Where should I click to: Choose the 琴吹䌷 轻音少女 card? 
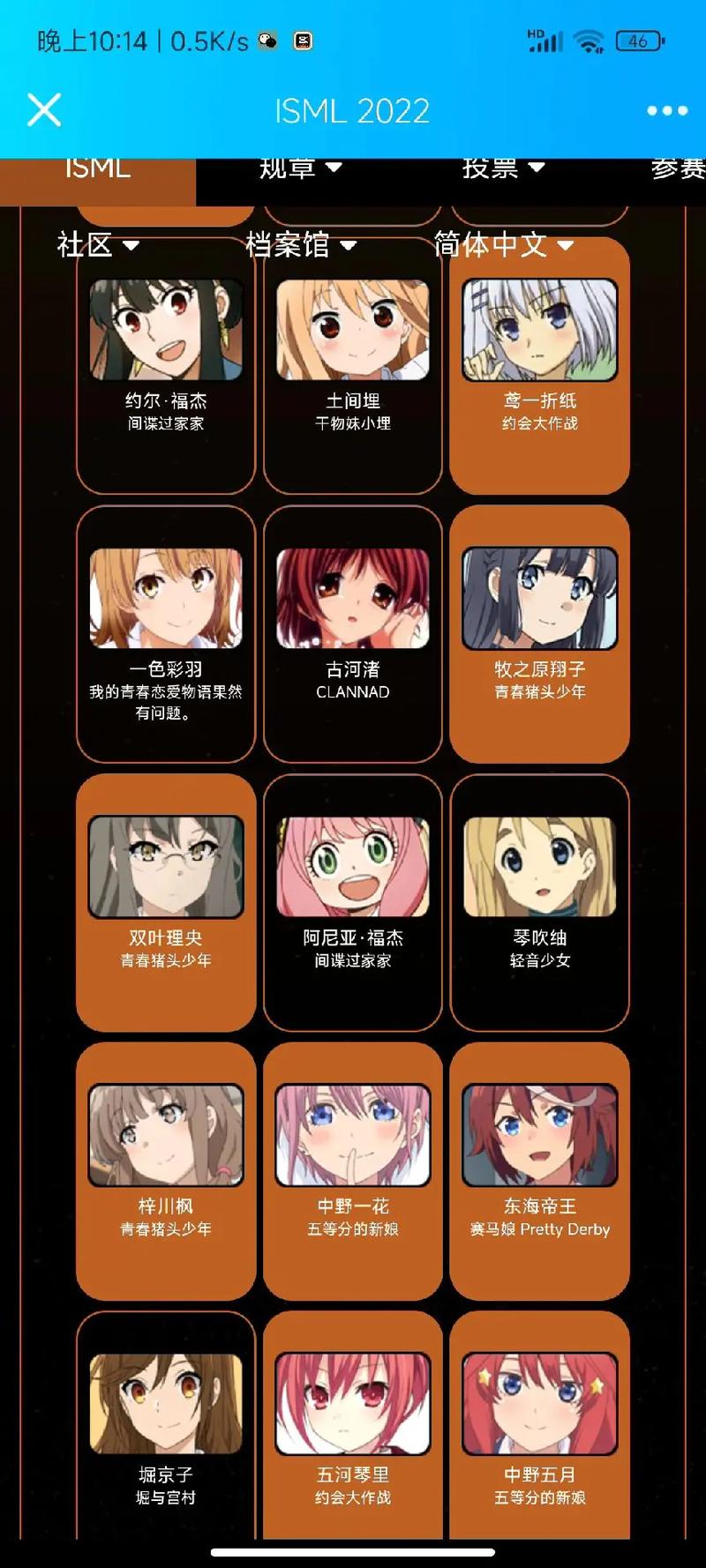click(539, 904)
